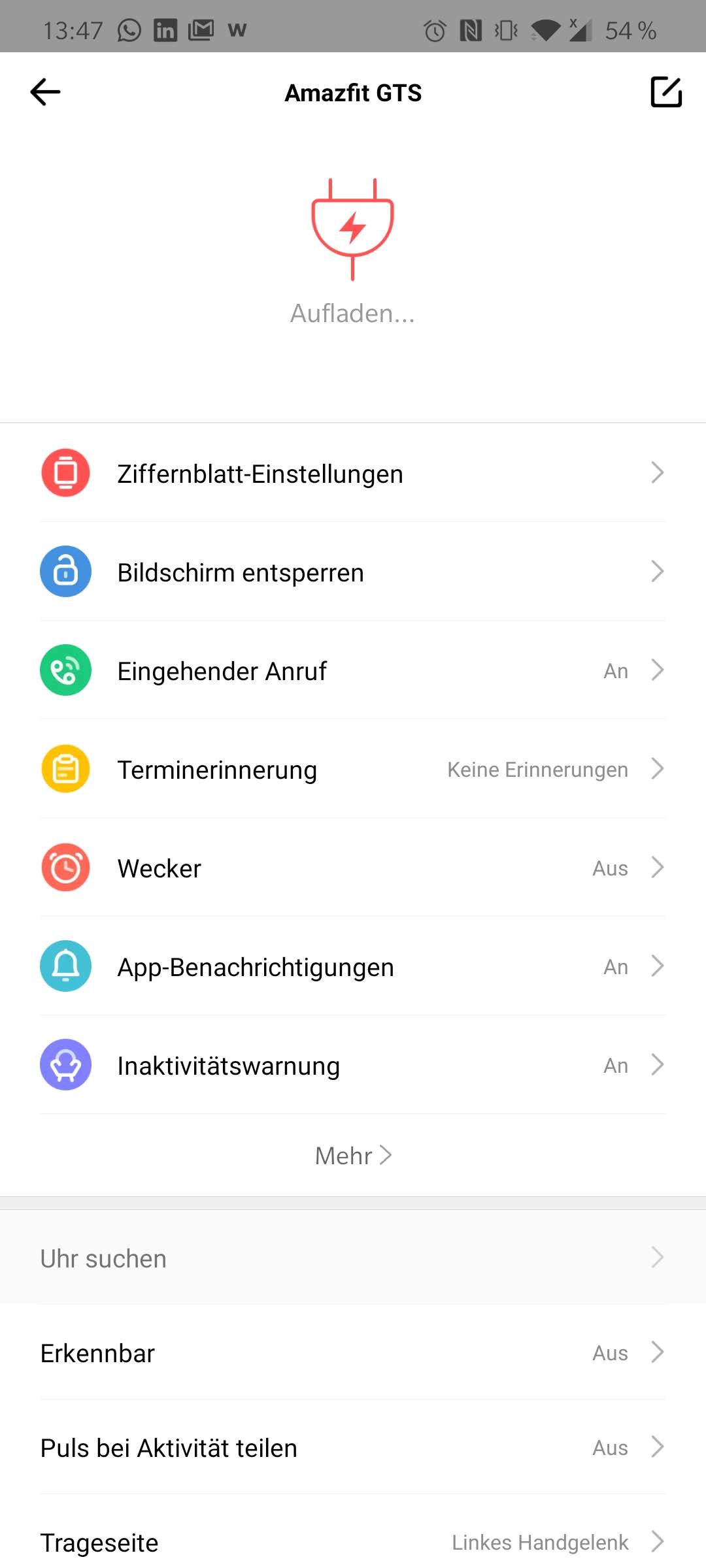Go back using the arrow icon
This screenshot has height=1568, width=706.
pyautogui.click(x=45, y=92)
